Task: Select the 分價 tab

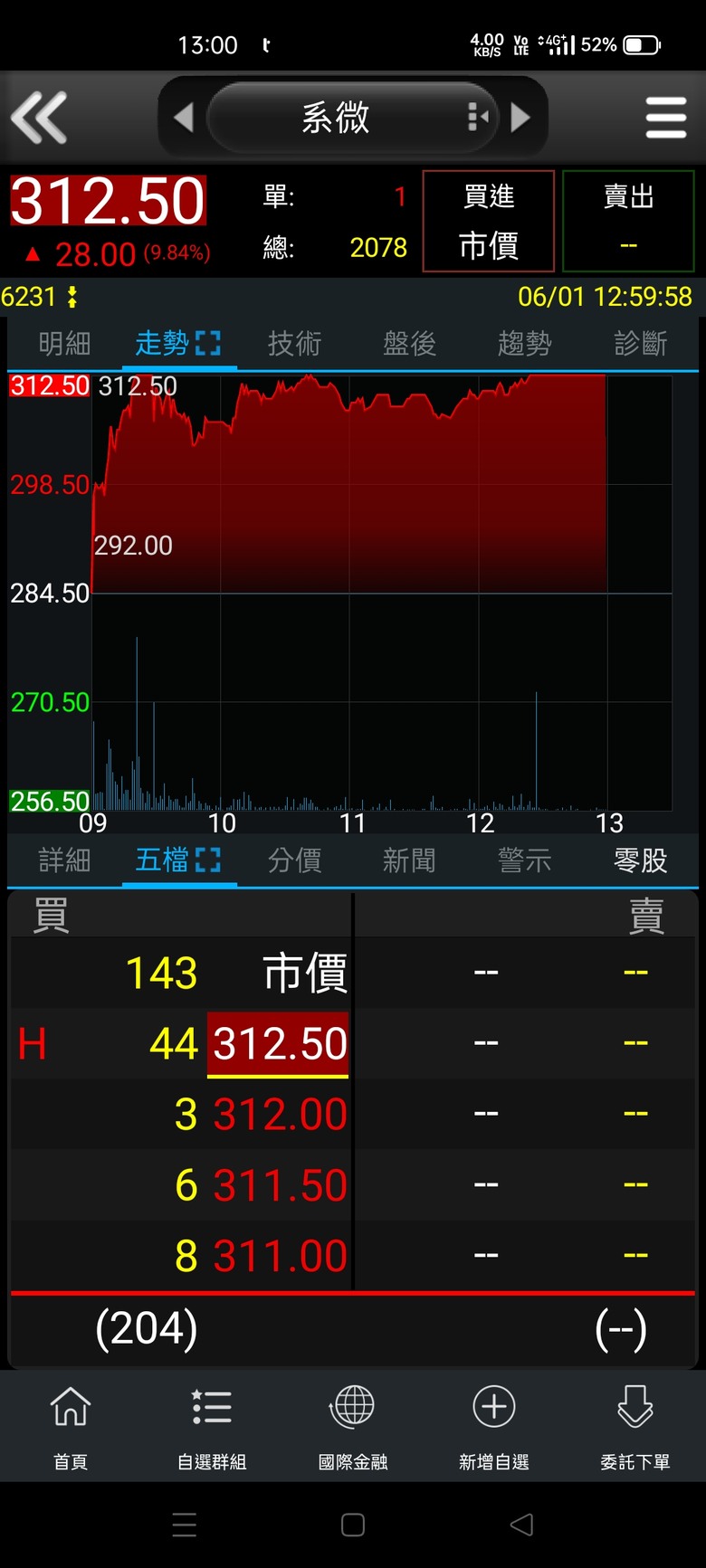Action: coord(294,860)
